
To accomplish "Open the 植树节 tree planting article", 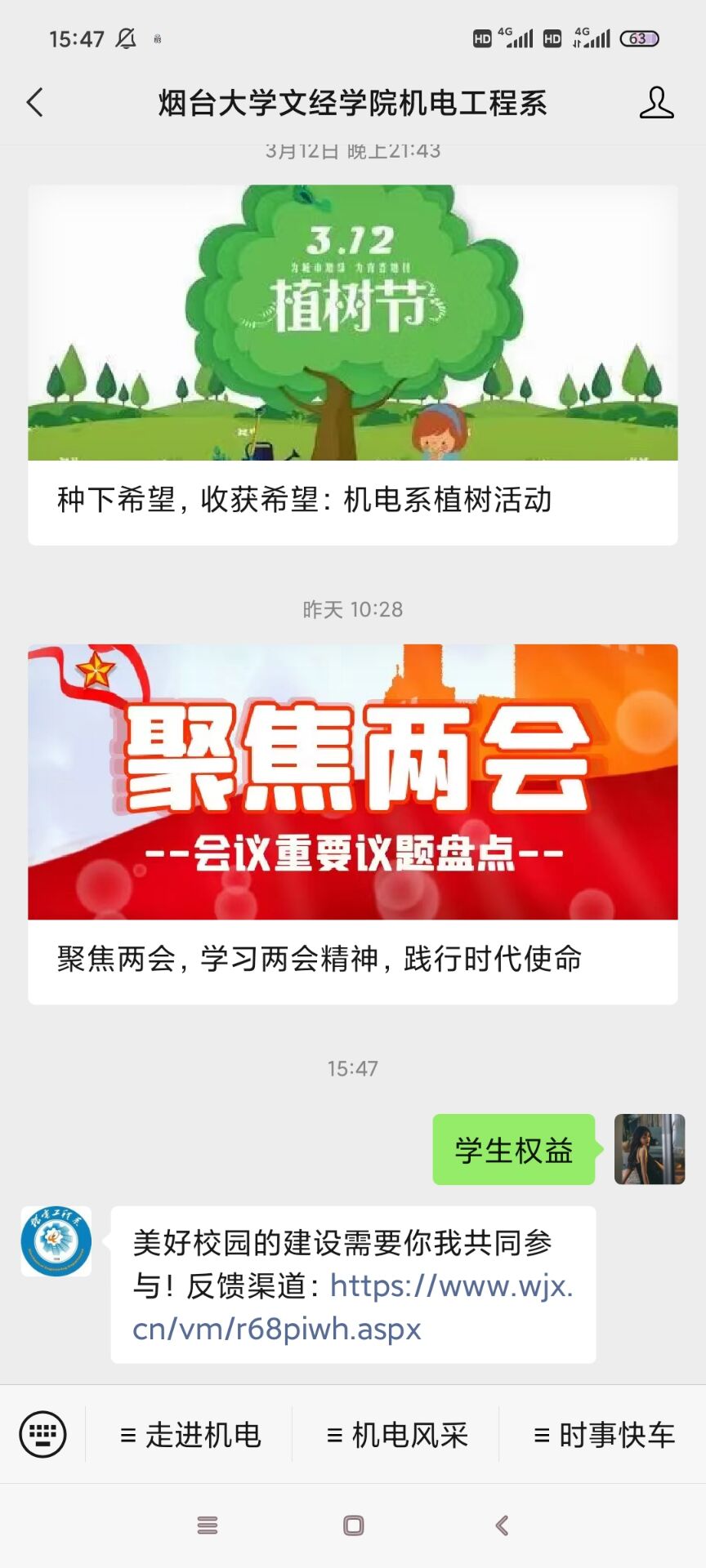I will (353, 364).
